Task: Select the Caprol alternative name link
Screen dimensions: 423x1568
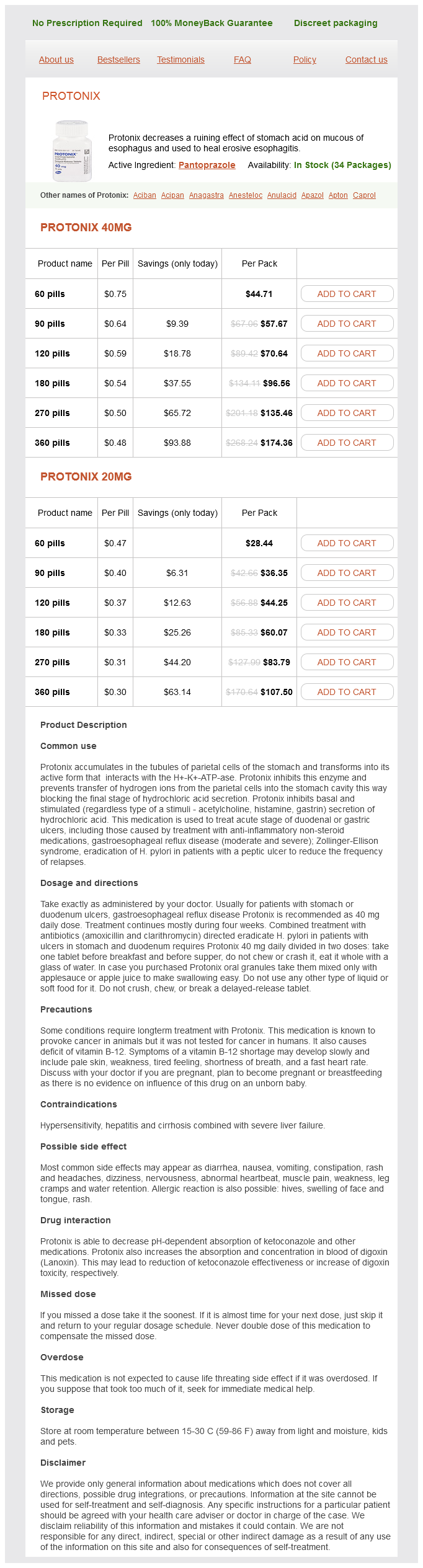Action: 364,195
